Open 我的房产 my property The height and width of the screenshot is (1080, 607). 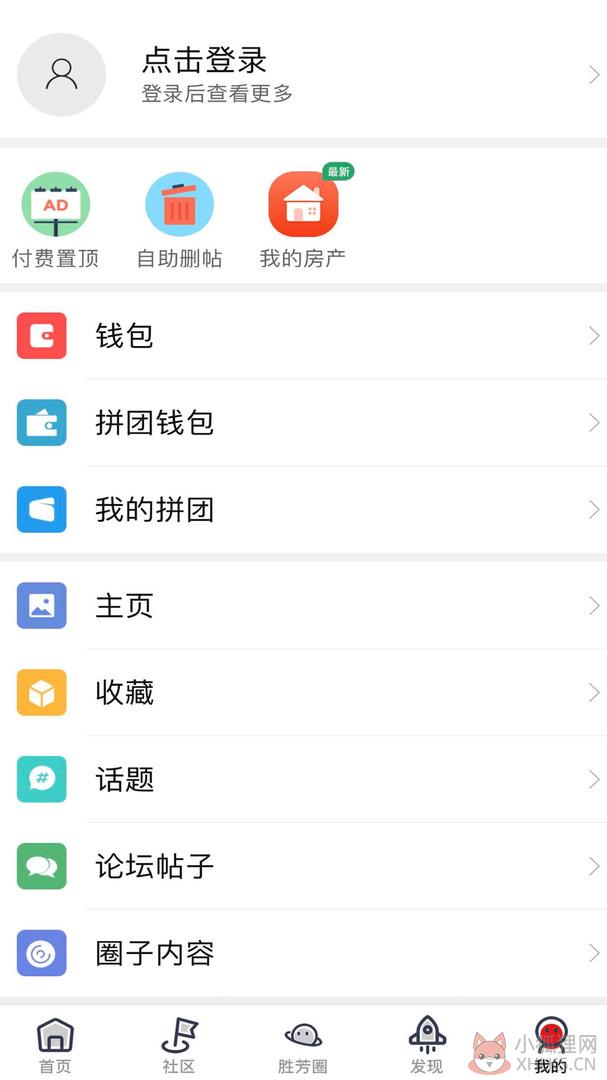pos(303,220)
